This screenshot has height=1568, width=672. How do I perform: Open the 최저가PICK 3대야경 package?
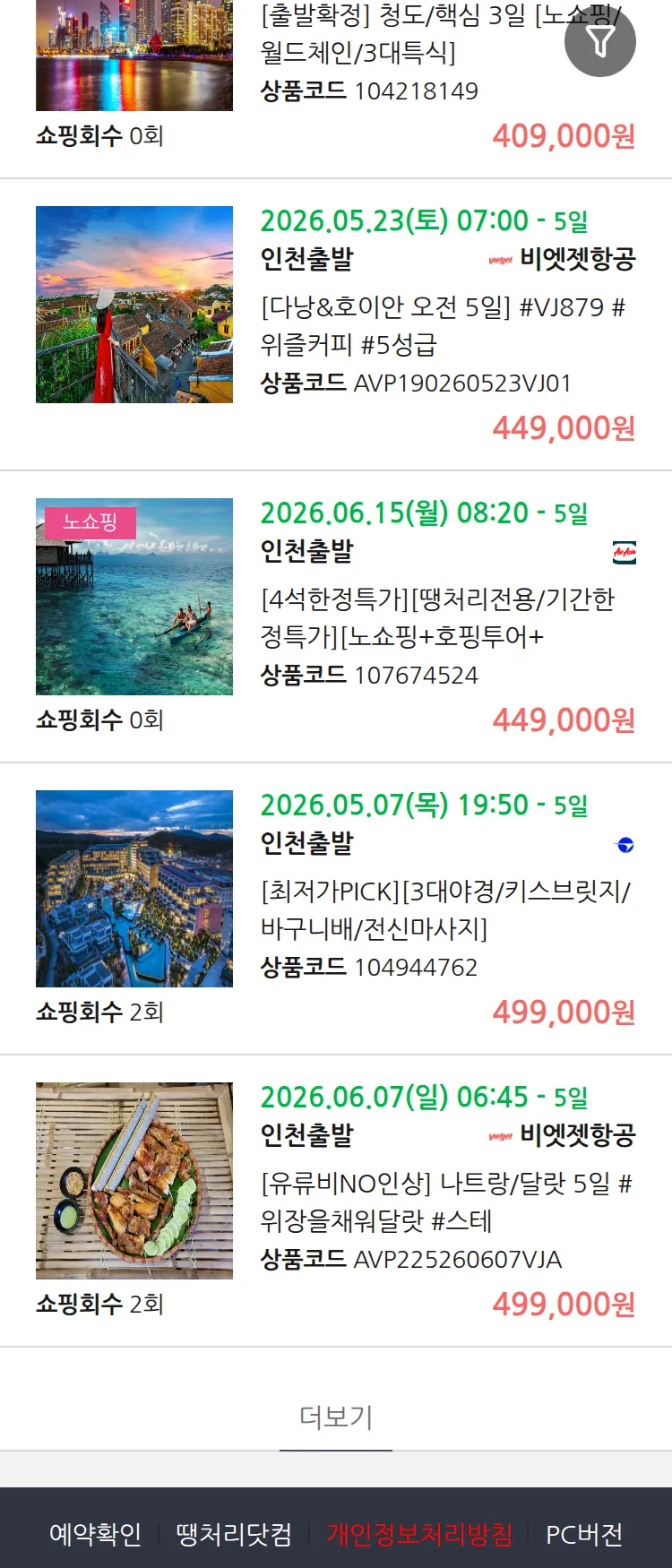tap(445, 909)
